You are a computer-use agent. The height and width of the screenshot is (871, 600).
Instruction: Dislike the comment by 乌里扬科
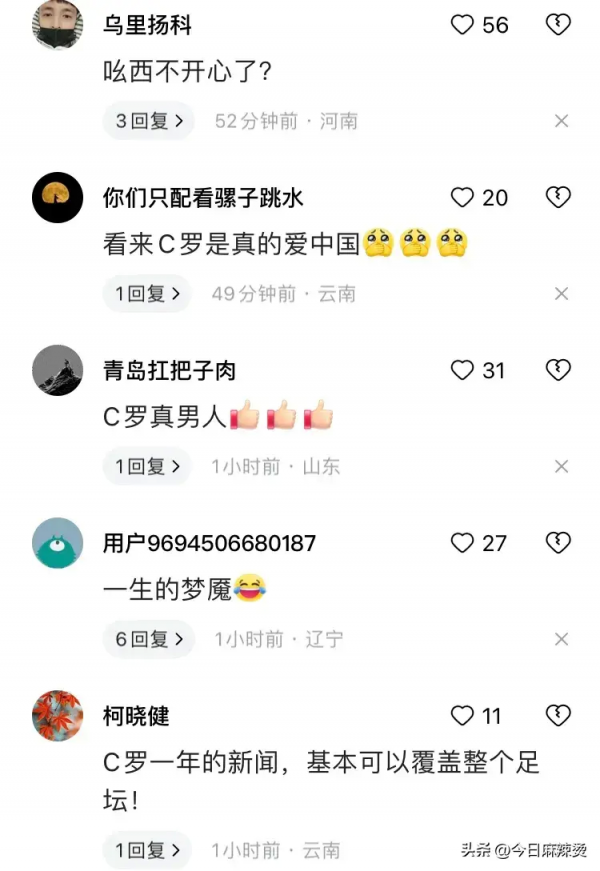pyautogui.click(x=558, y=25)
